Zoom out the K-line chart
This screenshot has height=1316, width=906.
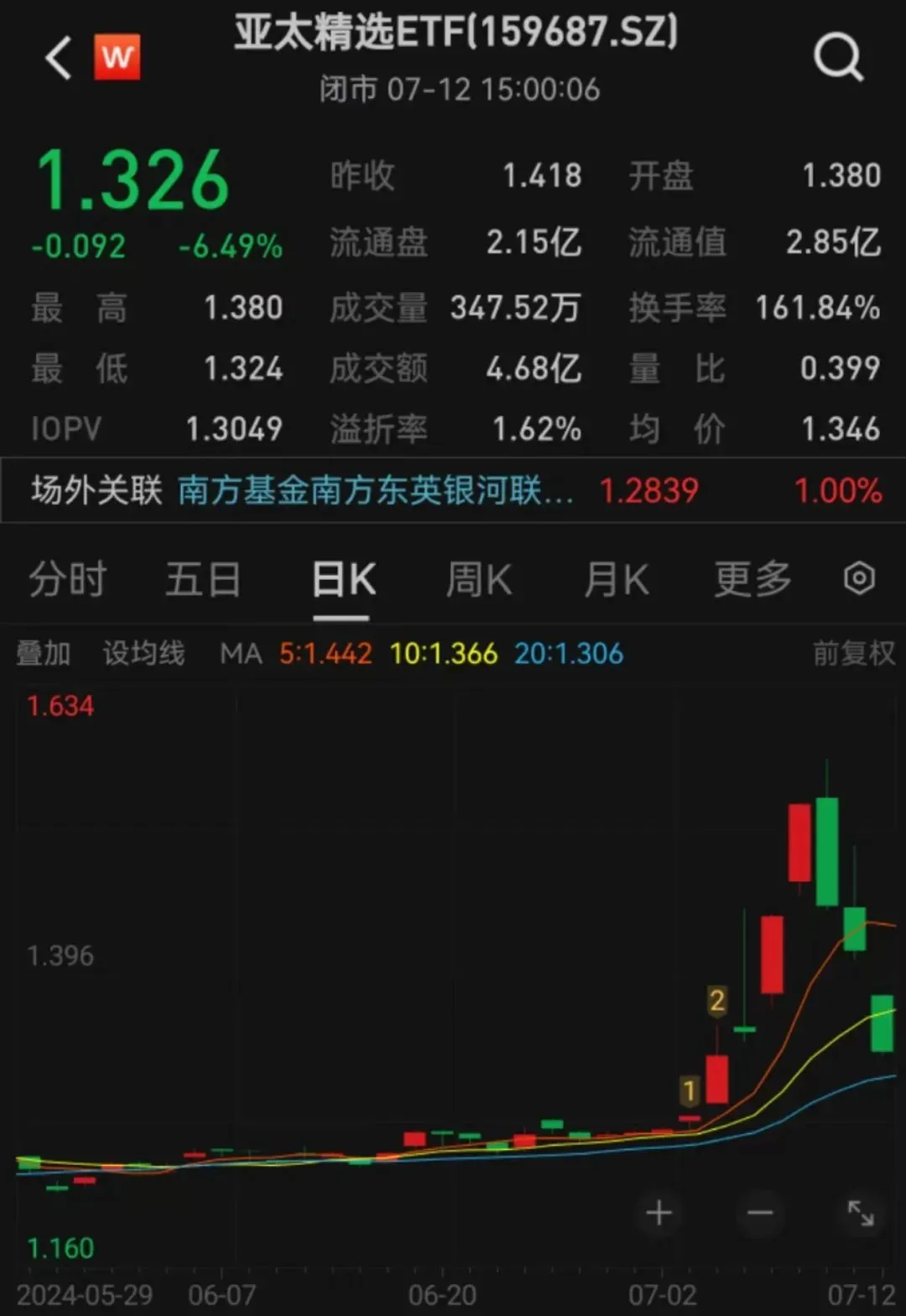click(760, 1213)
